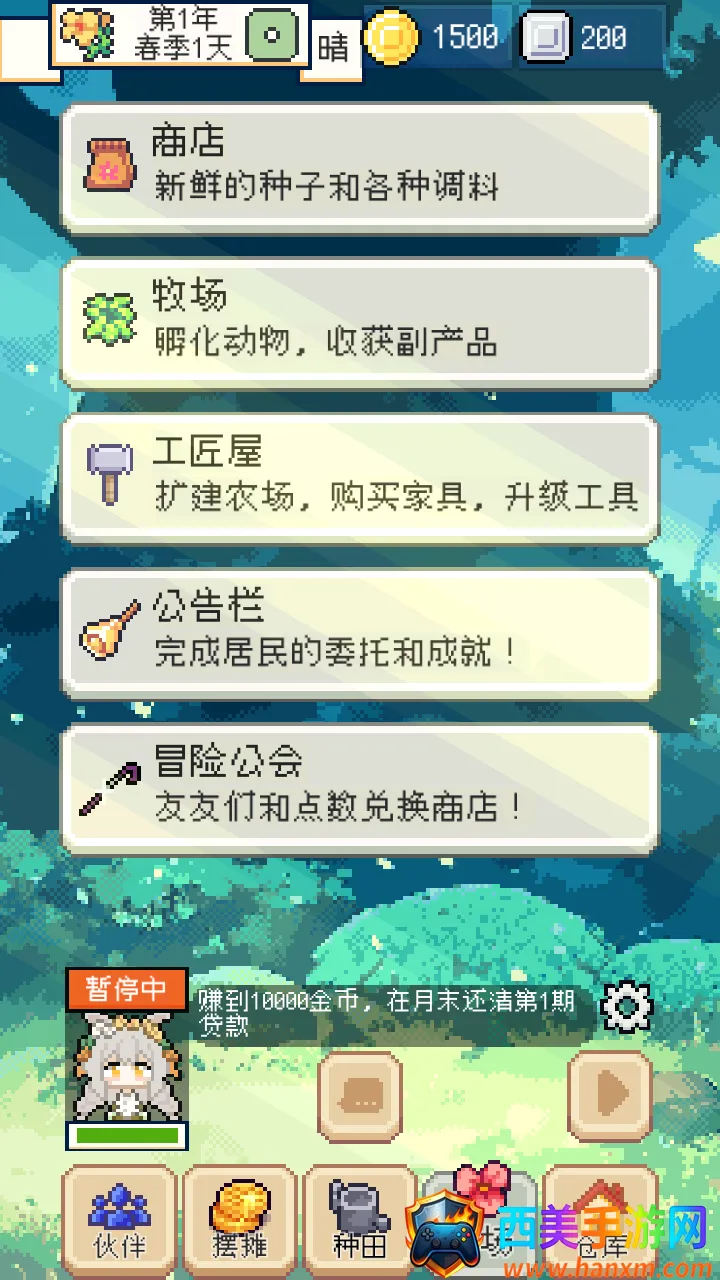Open the 商店 shop menu
This screenshot has height=1280, width=720.
tap(360, 166)
